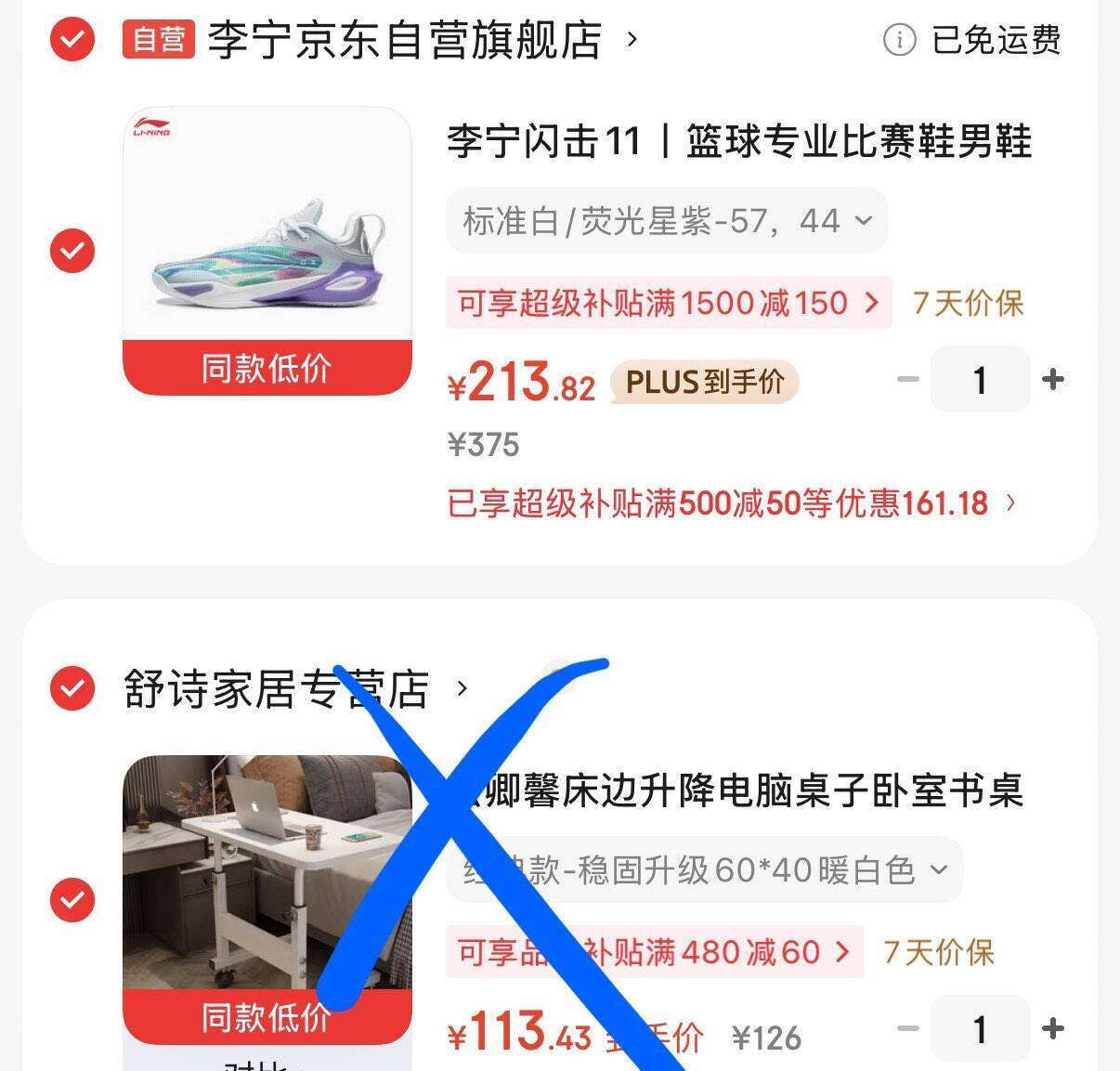Uncheck the 床边升降电脑桌 item checkbox
Viewport: 1120px width, 1071px height.
pos(72,899)
